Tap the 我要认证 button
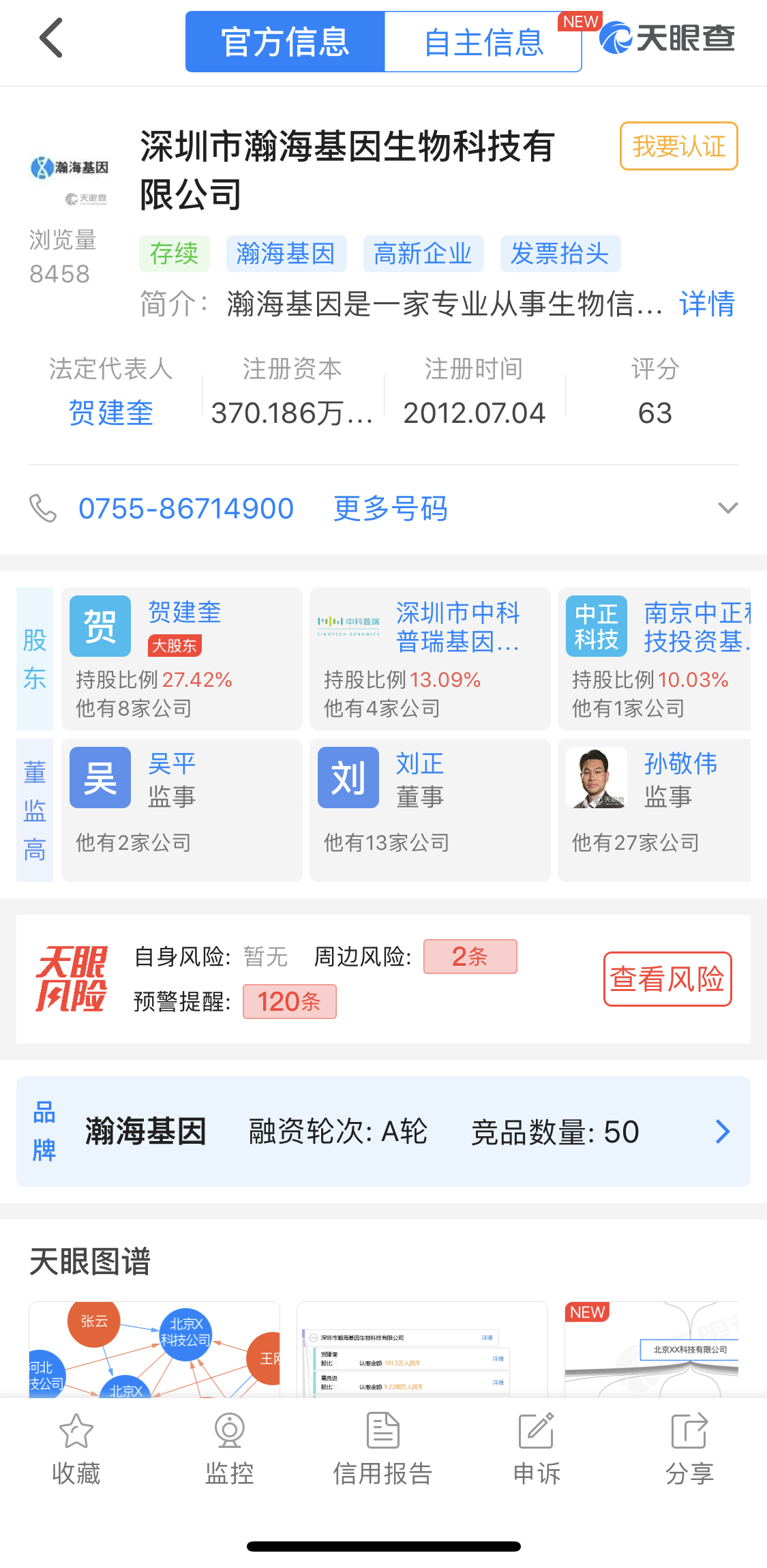This screenshot has width=767, height=1568. tap(678, 146)
